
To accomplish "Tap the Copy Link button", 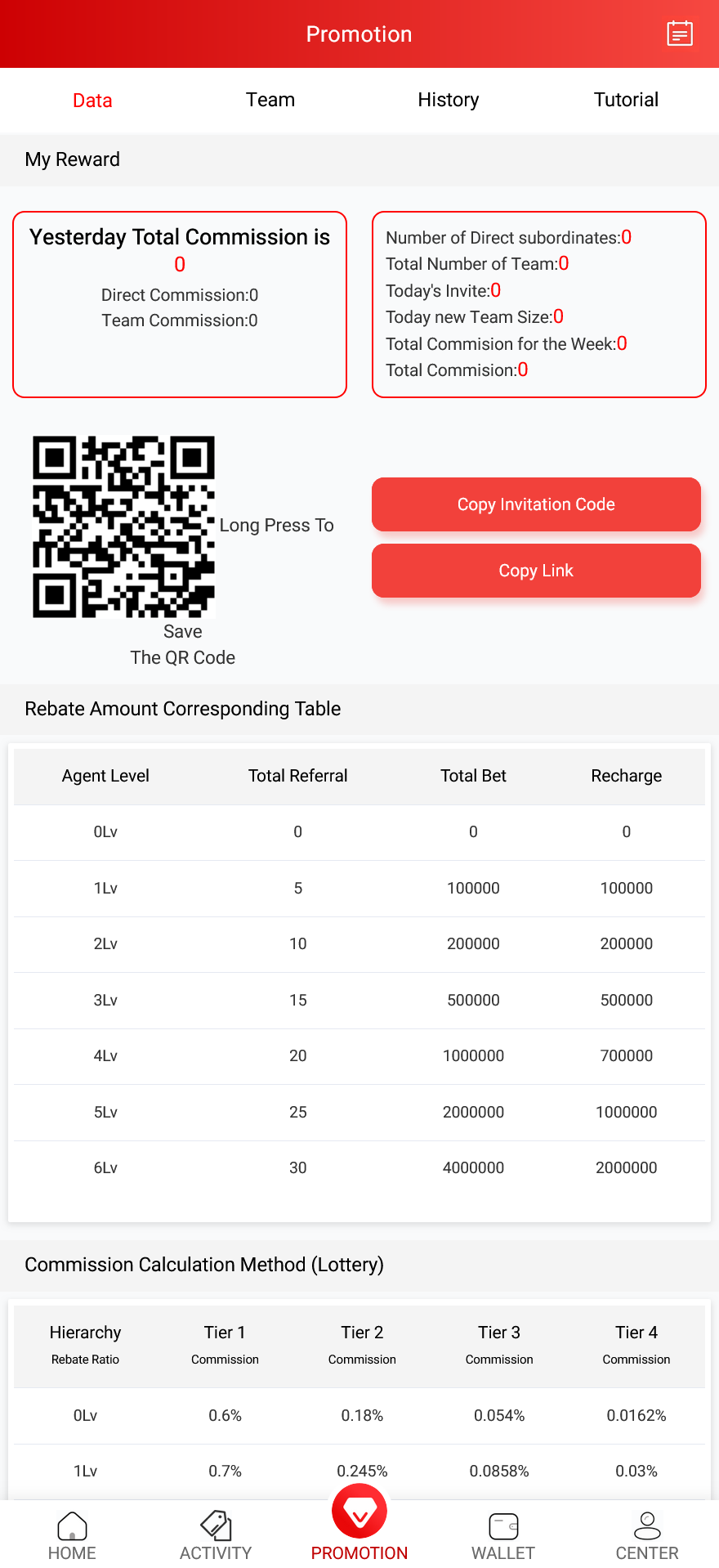I will pos(536,571).
